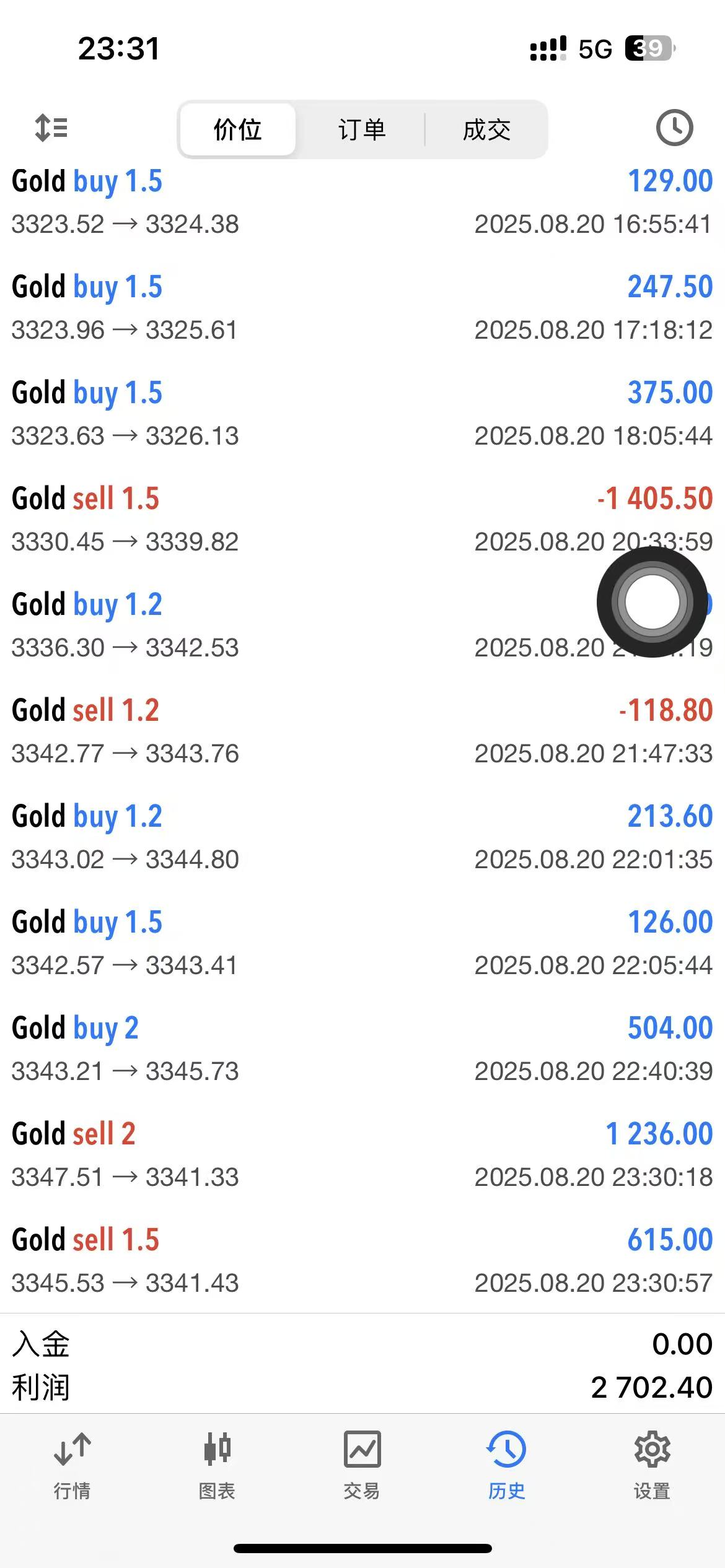The image size is (725, 1568).
Task: Select the 价位 segment
Action: 237,129
